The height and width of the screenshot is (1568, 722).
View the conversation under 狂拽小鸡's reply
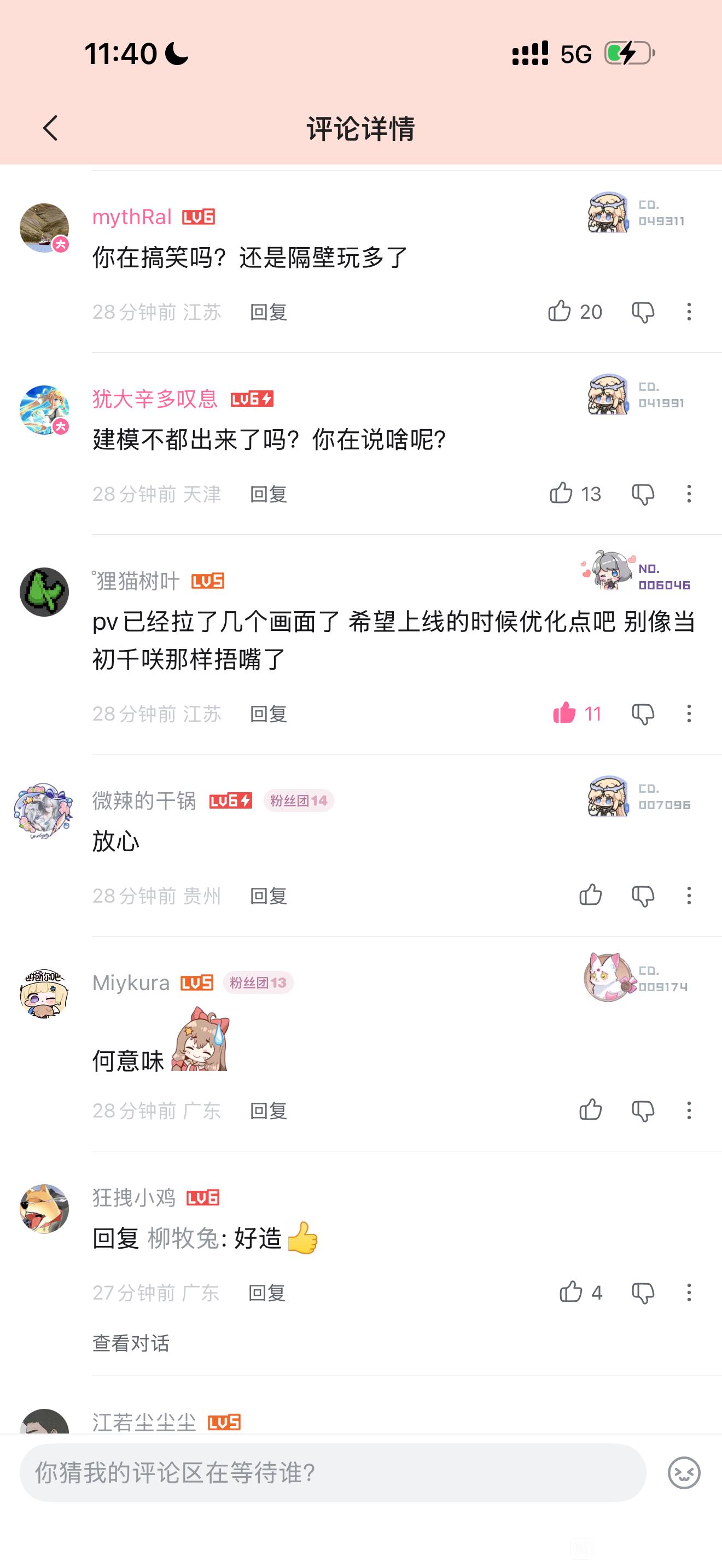(x=131, y=1343)
